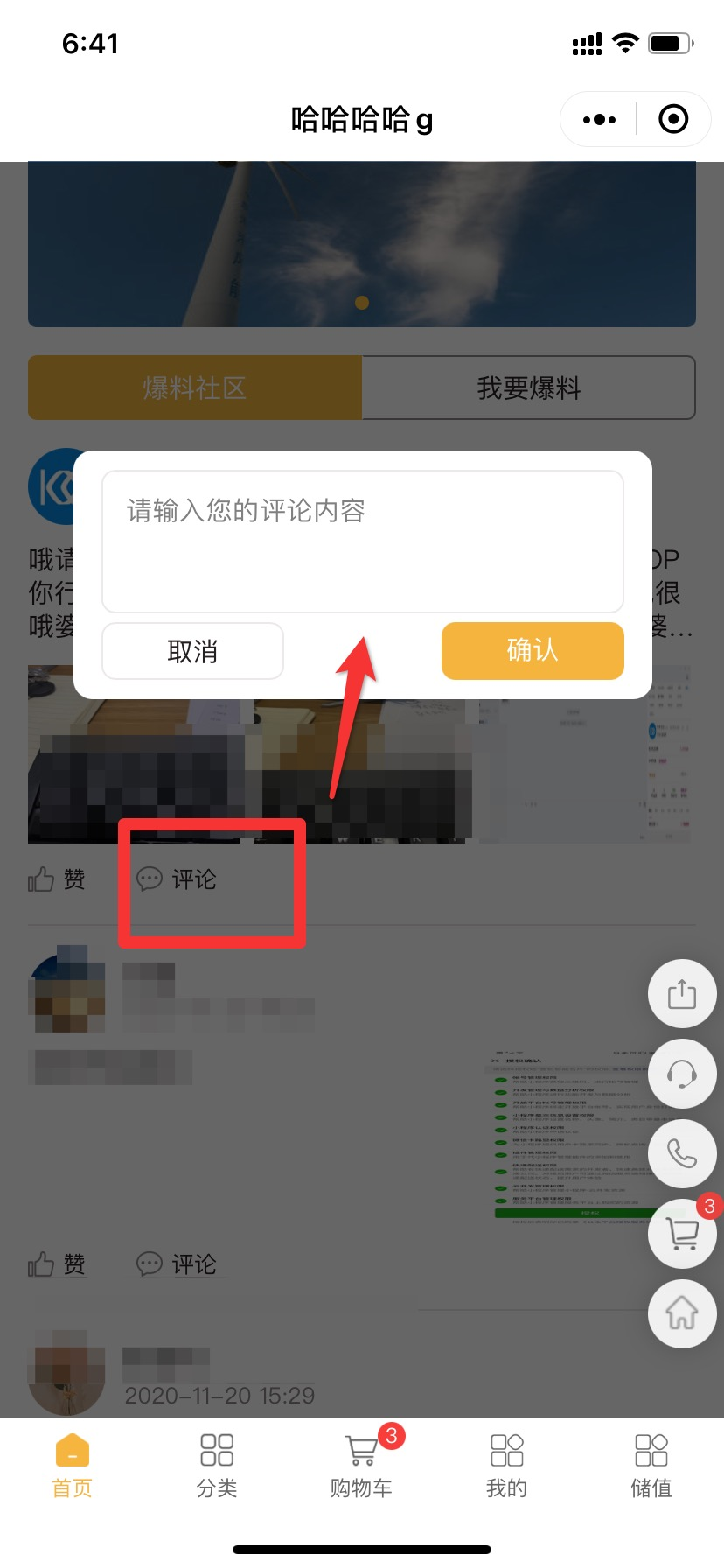Confirm the comment with 确认

pos(533,650)
